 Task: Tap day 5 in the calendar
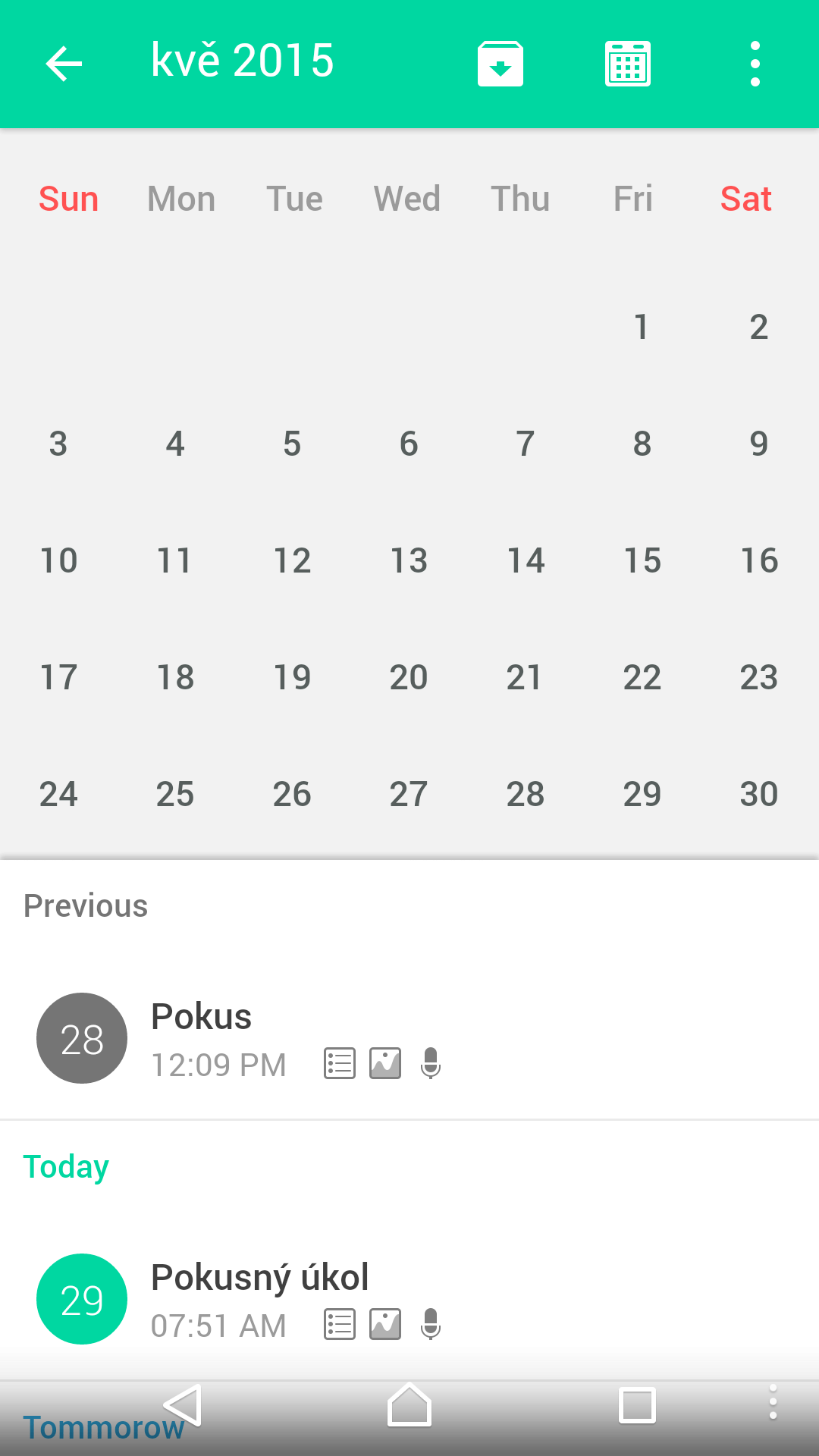coord(292,444)
